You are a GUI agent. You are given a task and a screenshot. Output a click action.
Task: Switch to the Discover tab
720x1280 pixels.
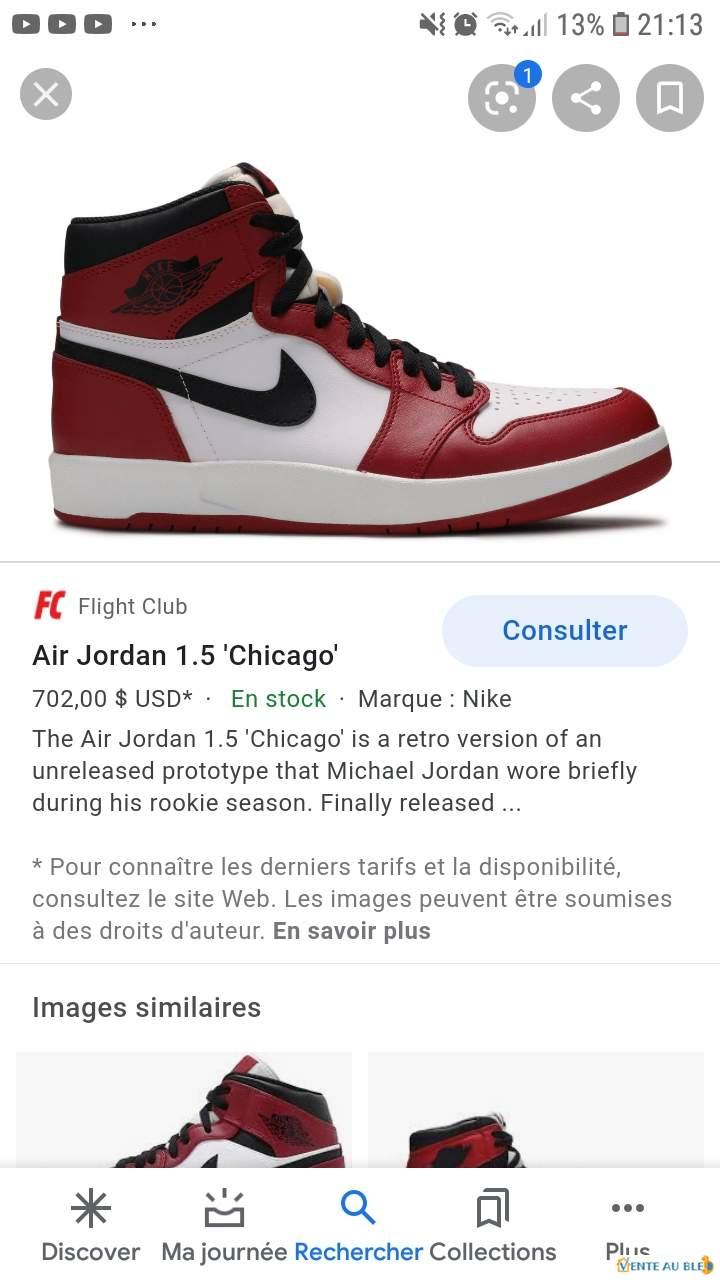90,1226
